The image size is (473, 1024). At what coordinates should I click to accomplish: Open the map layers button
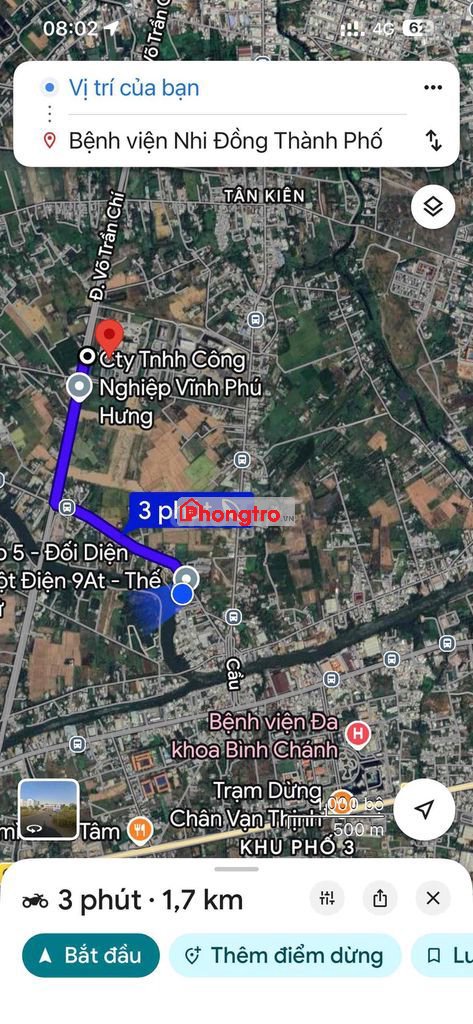[x=433, y=207]
